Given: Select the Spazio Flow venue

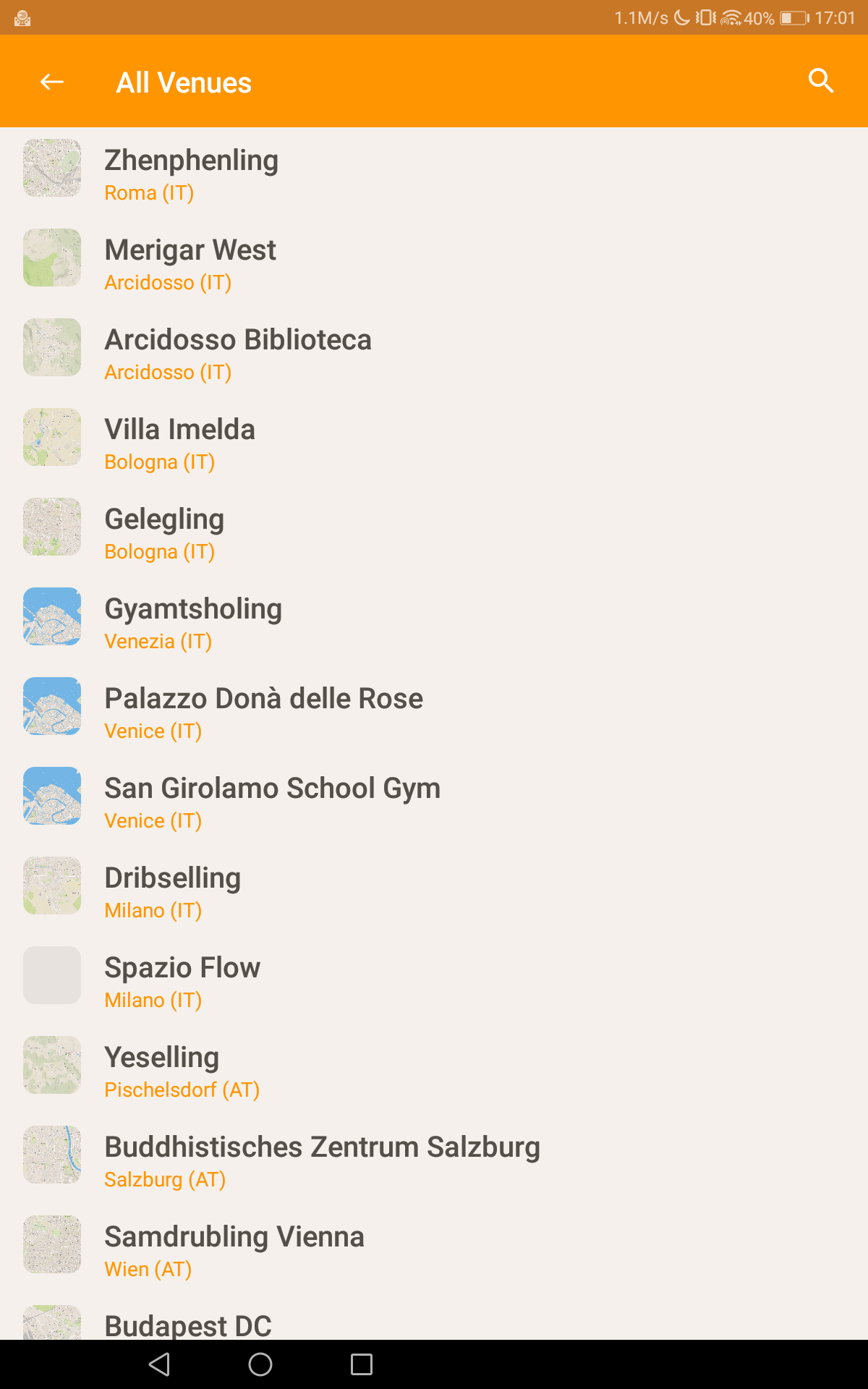Looking at the screenshot, I should (182, 980).
